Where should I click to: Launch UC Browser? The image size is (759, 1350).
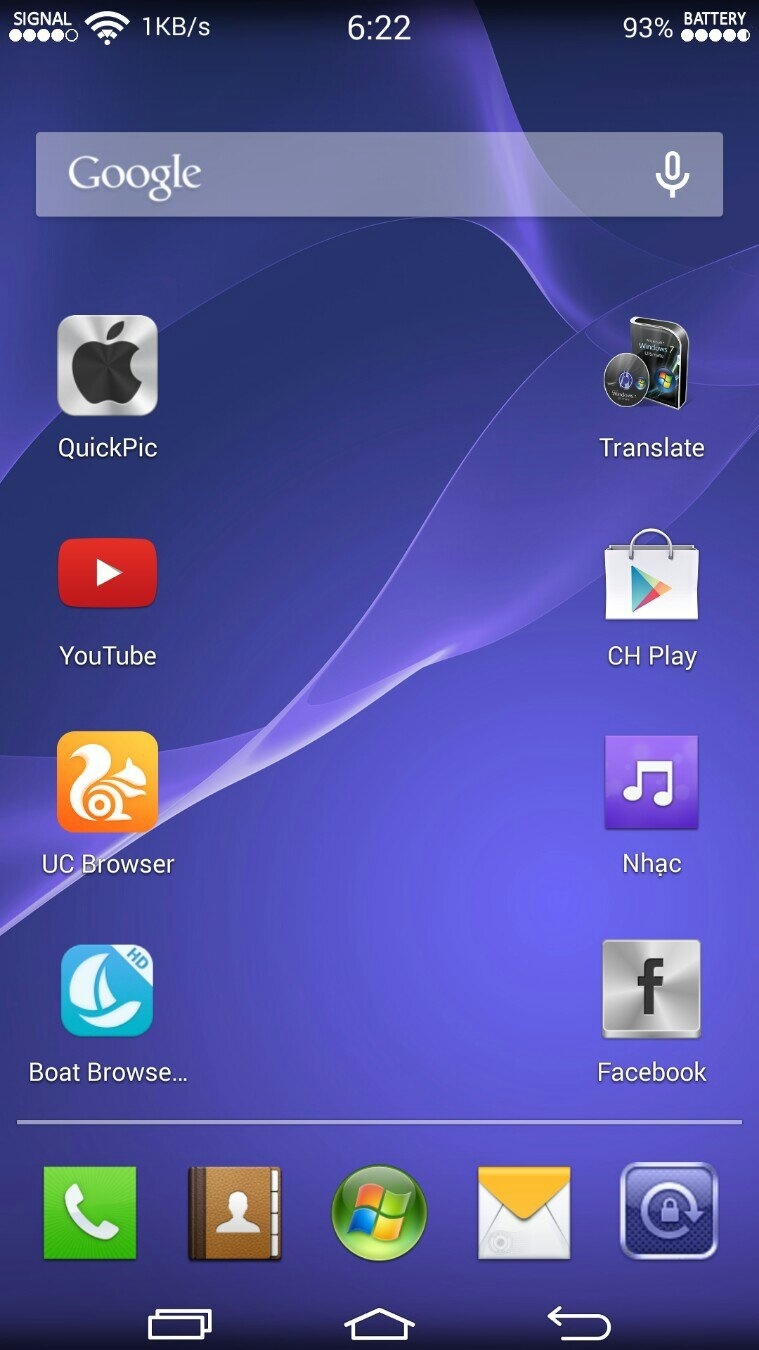pos(107,782)
